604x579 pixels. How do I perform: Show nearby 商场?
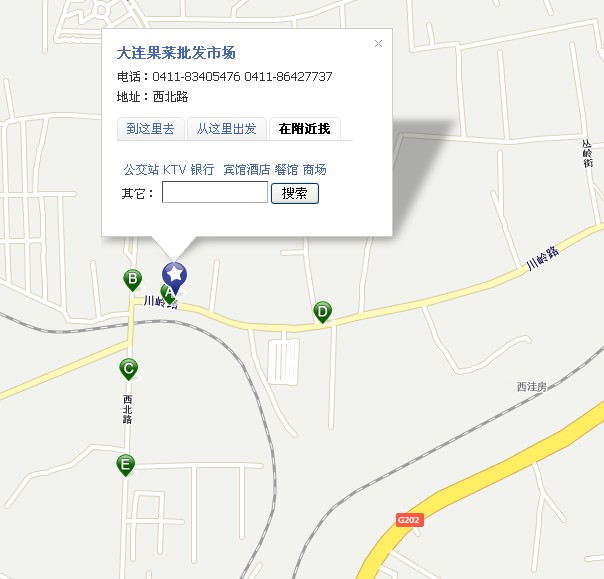click(x=314, y=170)
